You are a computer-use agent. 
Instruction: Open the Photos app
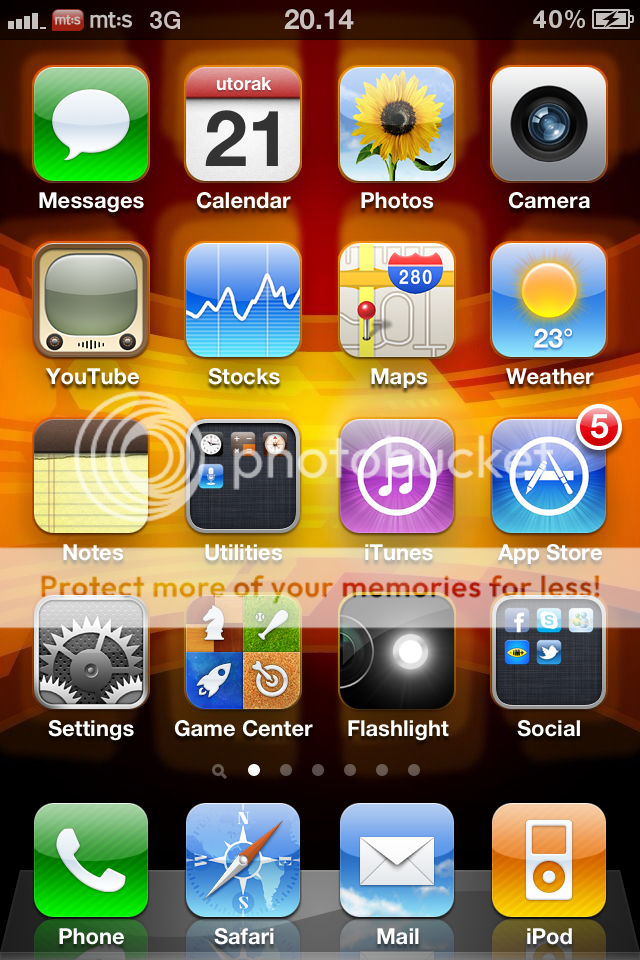(397, 124)
